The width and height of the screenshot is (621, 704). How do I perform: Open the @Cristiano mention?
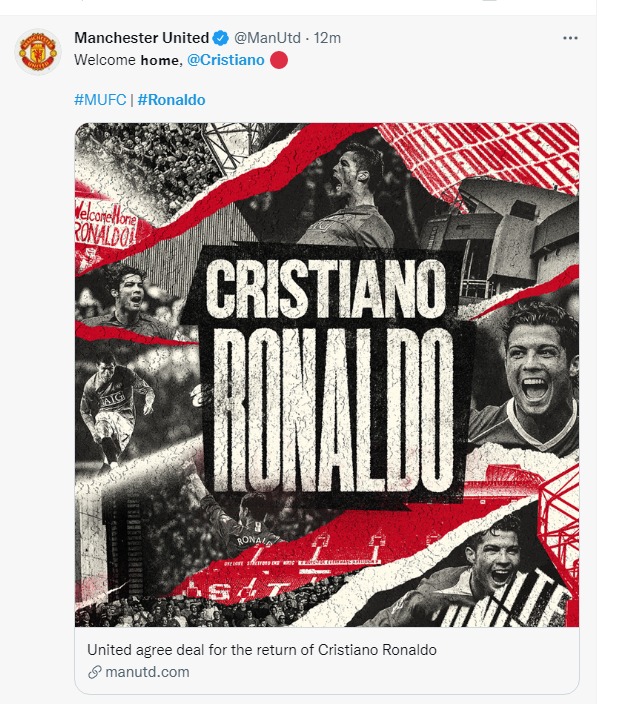(226, 60)
